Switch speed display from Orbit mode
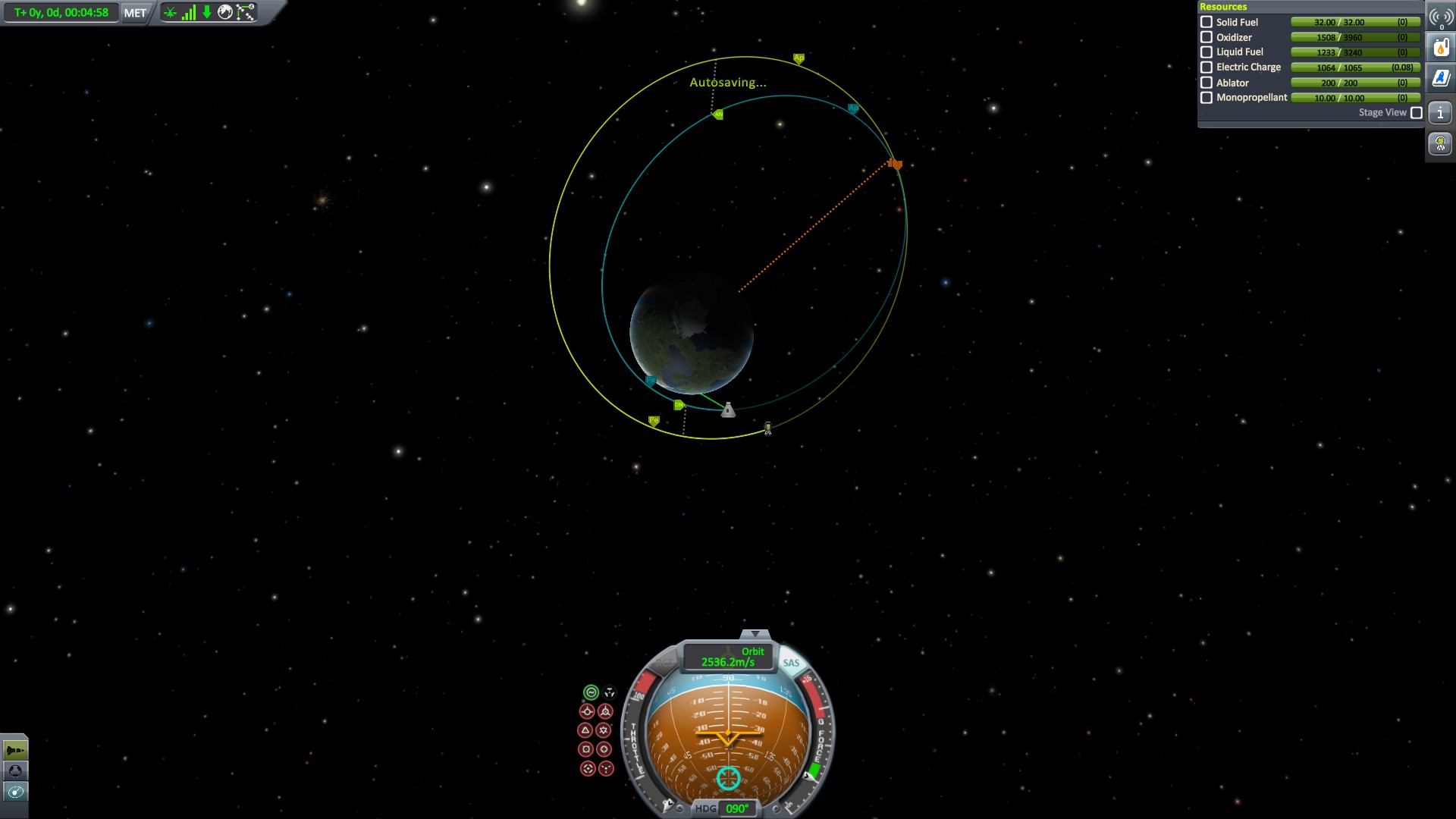The width and height of the screenshot is (1456, 819). 728,657
